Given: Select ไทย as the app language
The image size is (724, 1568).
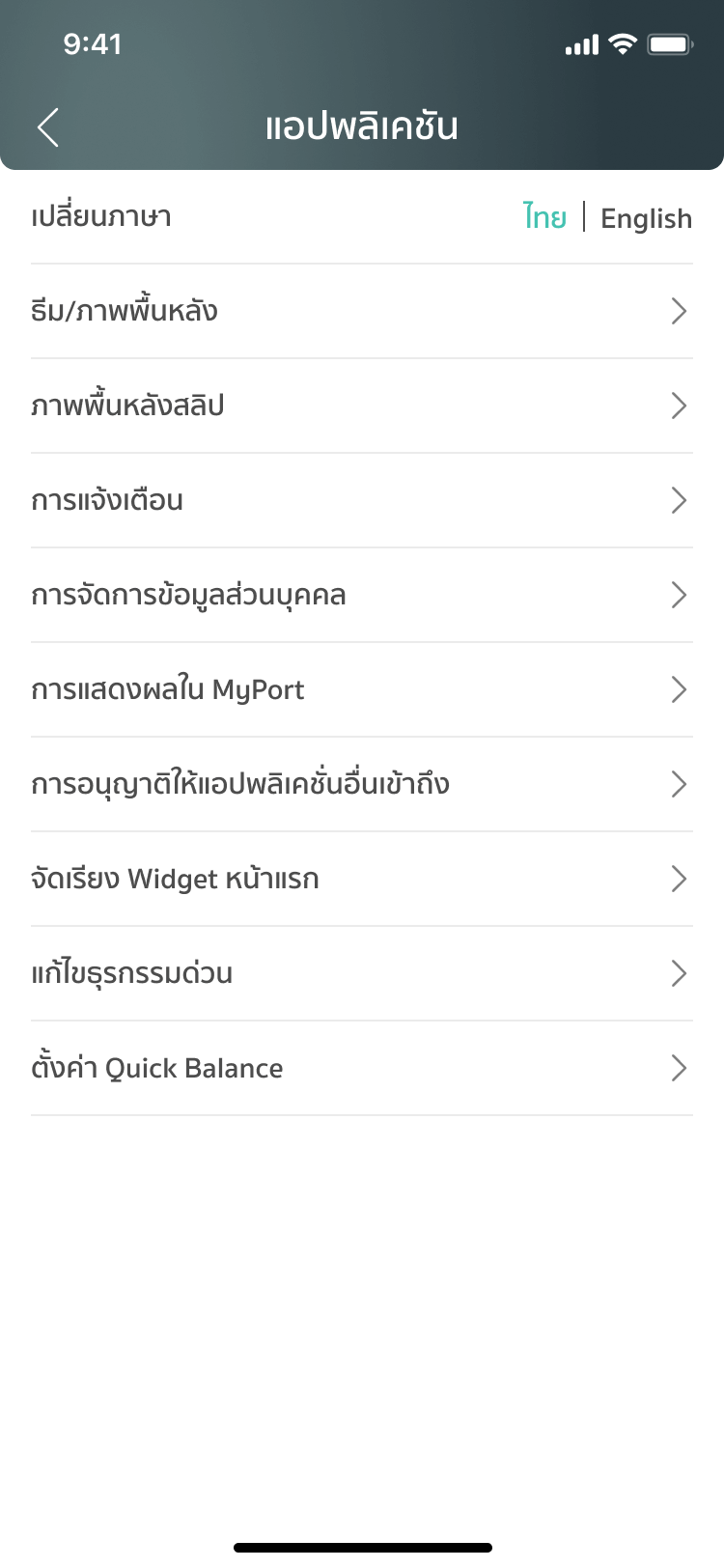Looking at the screenshot, I should click(544, 217).
